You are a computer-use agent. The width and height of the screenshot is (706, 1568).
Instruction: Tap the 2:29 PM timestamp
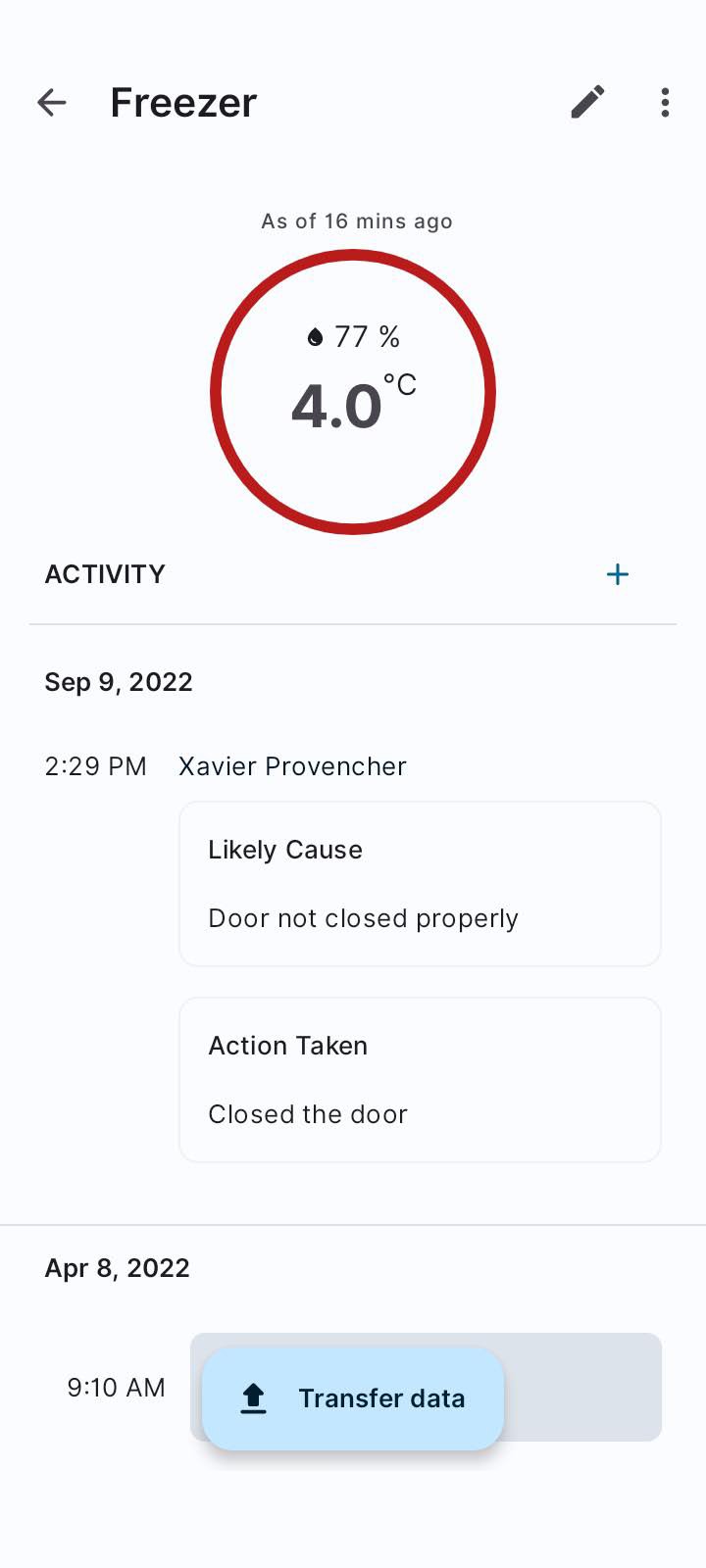coord(95,766)
